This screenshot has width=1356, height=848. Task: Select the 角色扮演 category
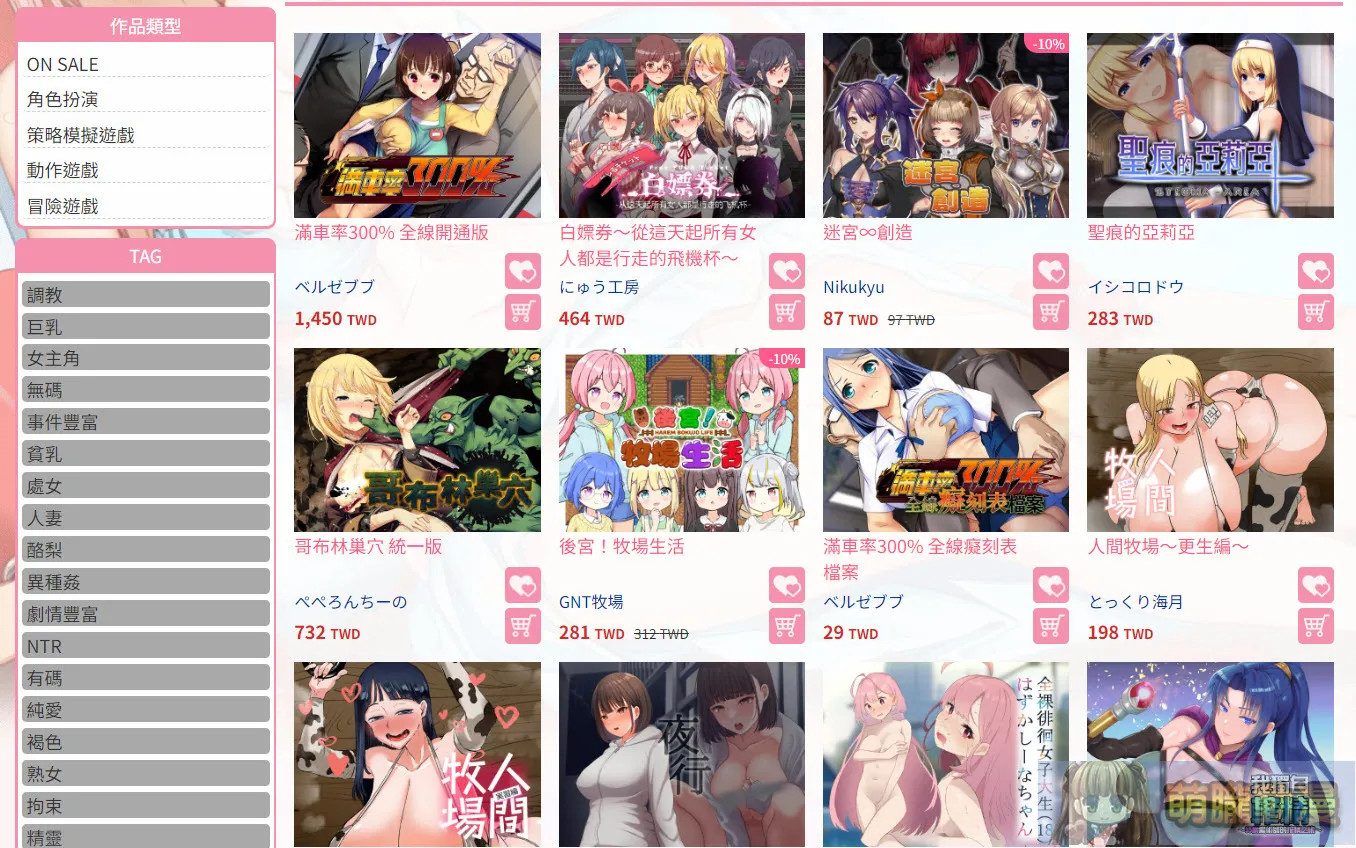tap(63, 99)
